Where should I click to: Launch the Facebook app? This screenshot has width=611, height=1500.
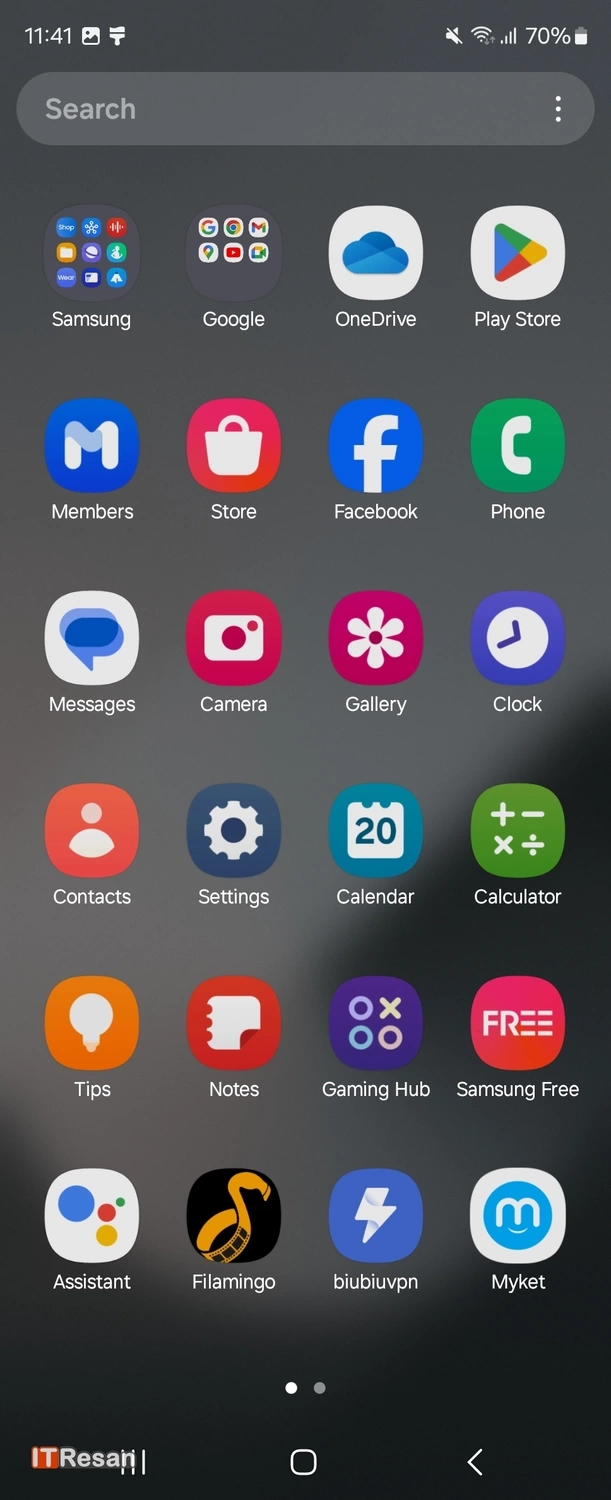[x=375, y=445]
